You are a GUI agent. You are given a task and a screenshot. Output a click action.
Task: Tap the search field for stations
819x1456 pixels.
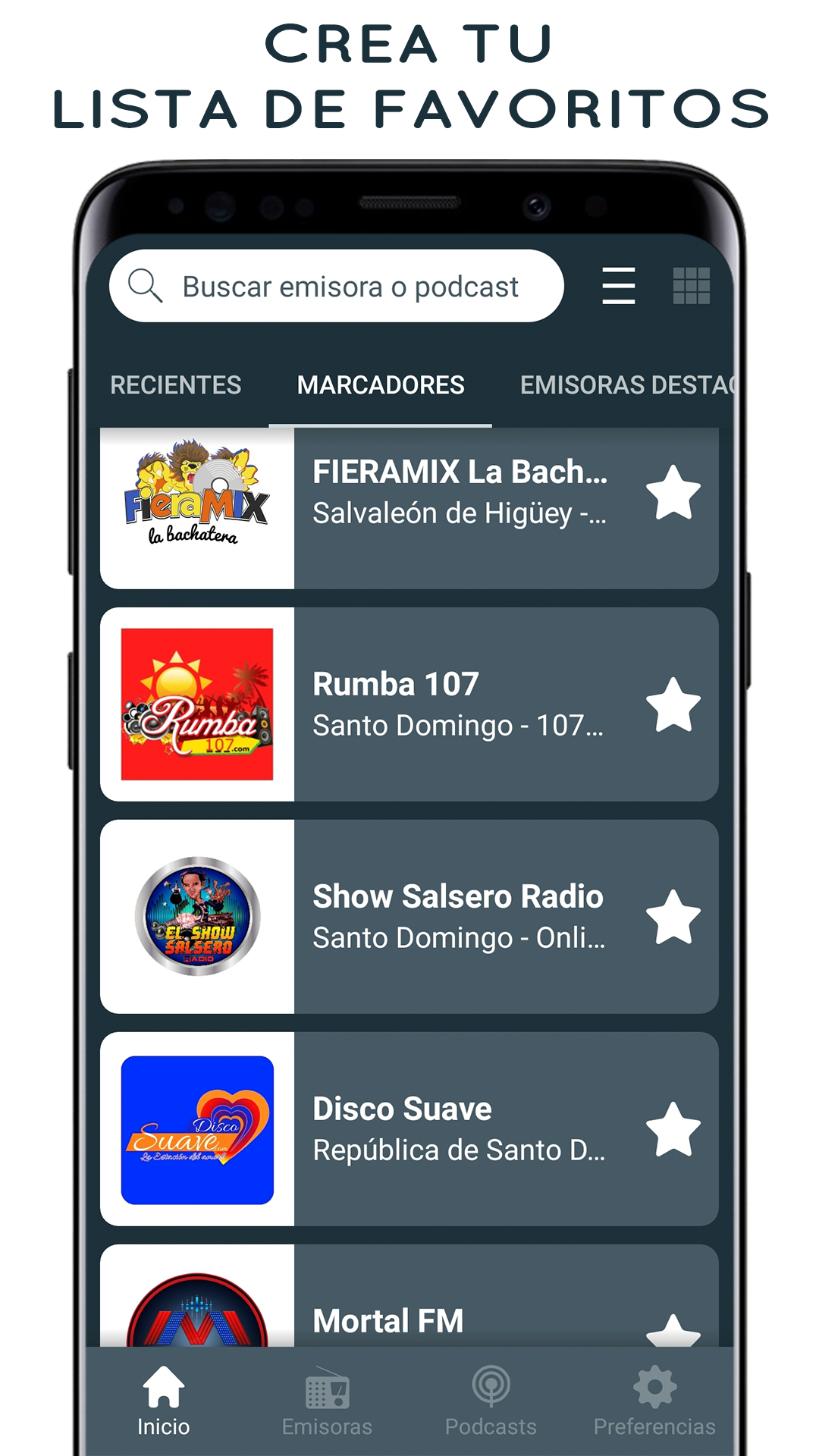349,287
